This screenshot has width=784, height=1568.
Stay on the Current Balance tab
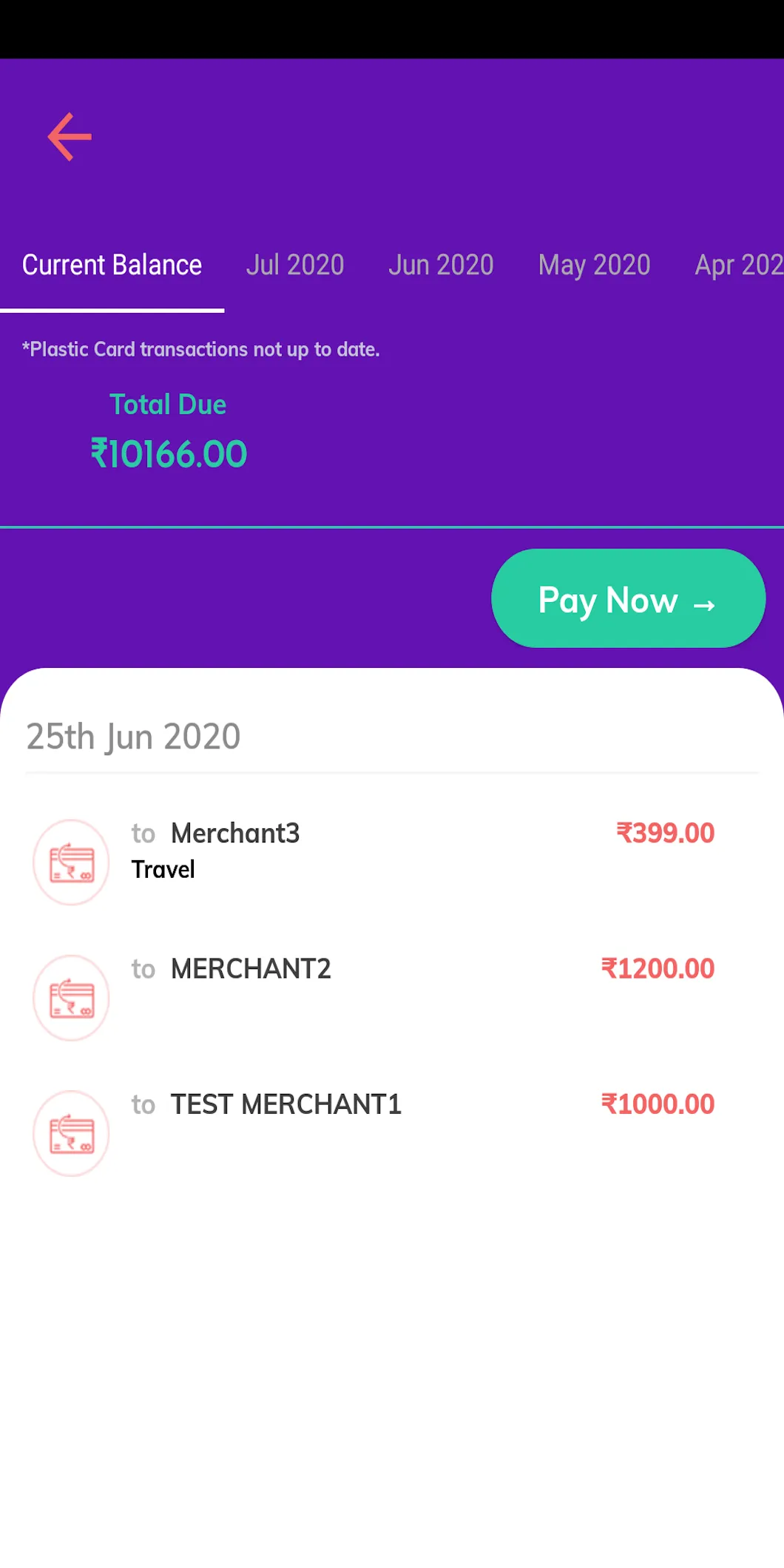pyautogui.click(x=112, y=265)
